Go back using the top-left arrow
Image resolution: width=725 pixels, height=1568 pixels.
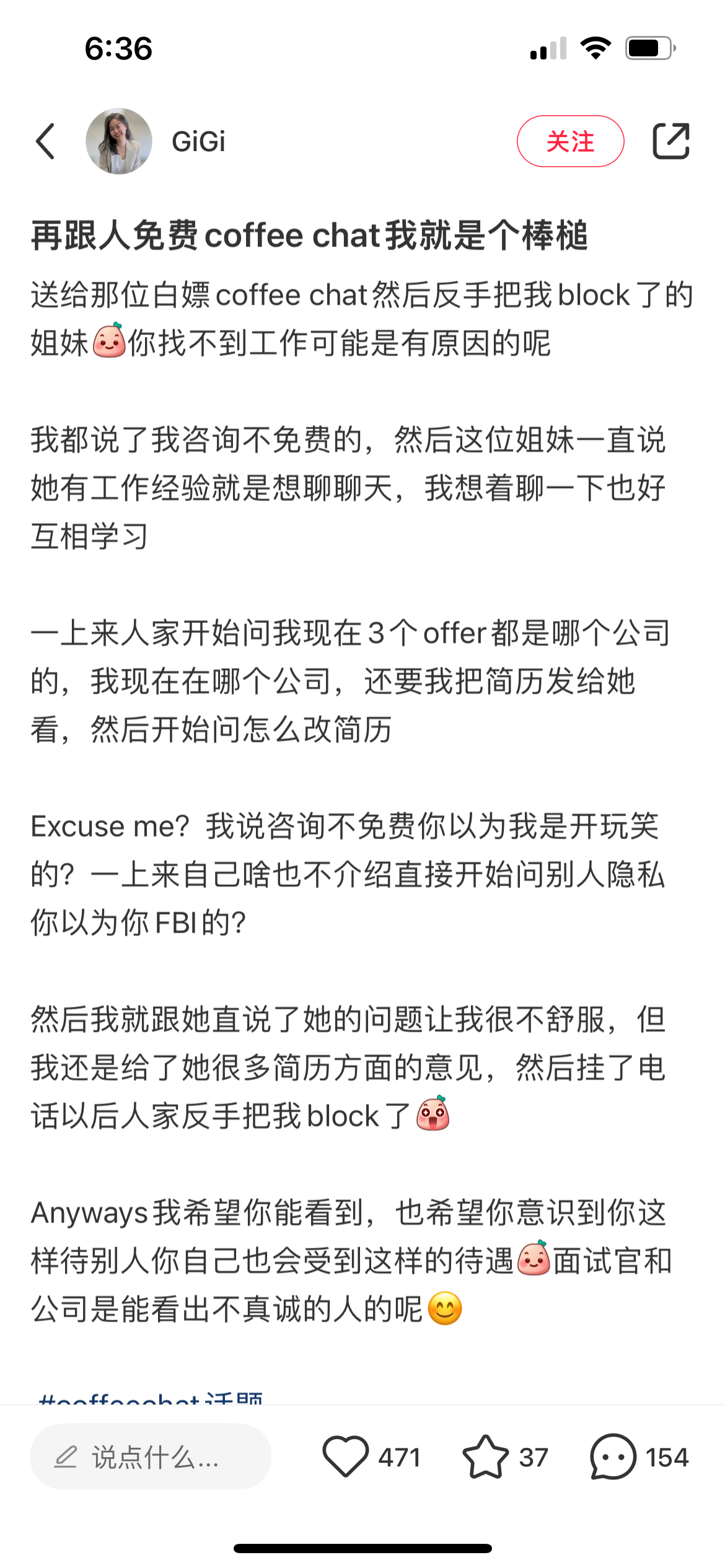tap(45, 141)
